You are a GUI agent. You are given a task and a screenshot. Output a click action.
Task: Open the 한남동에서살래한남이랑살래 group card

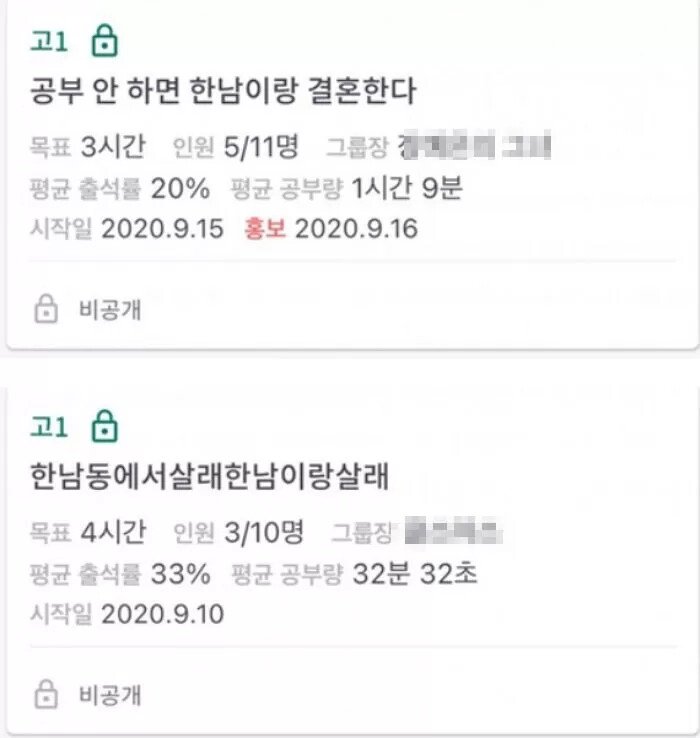pos(209,476)
